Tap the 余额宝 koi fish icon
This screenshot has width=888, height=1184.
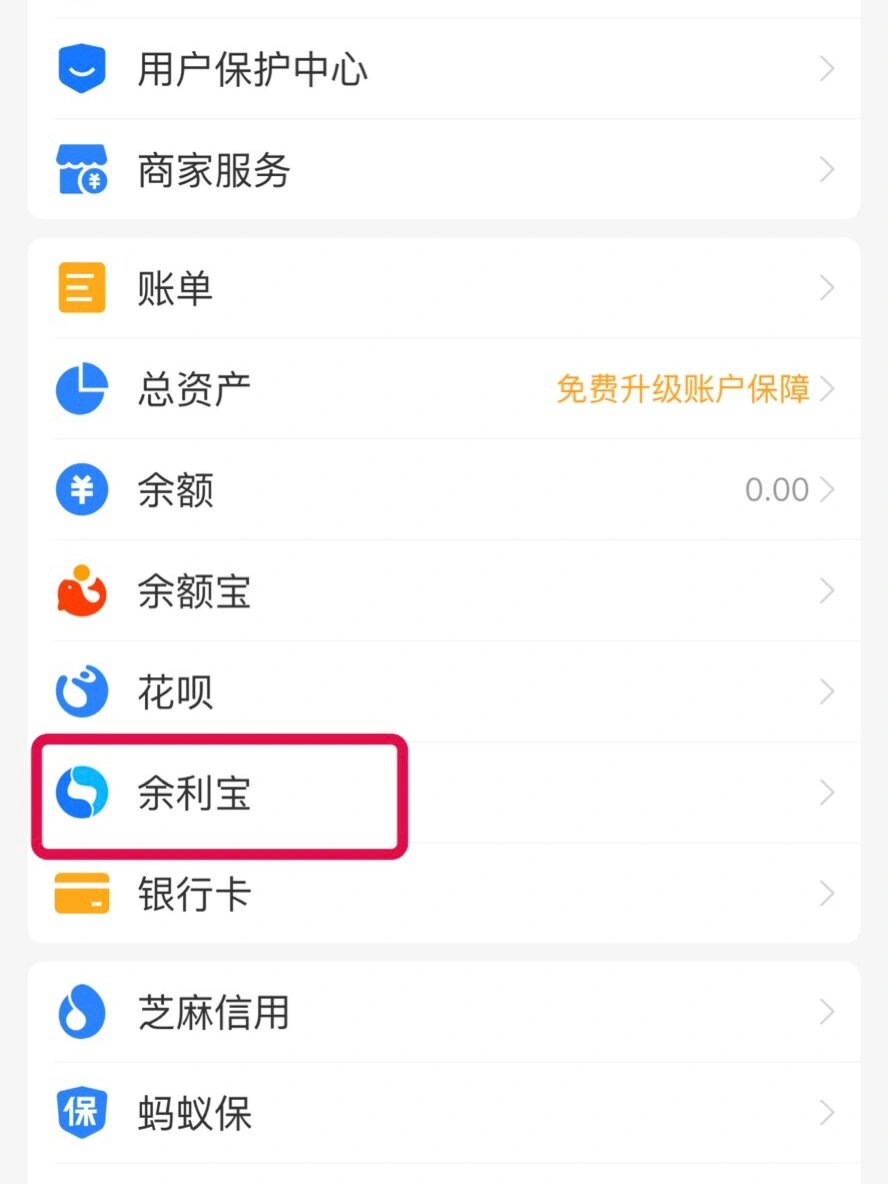(x=80, y=591)
